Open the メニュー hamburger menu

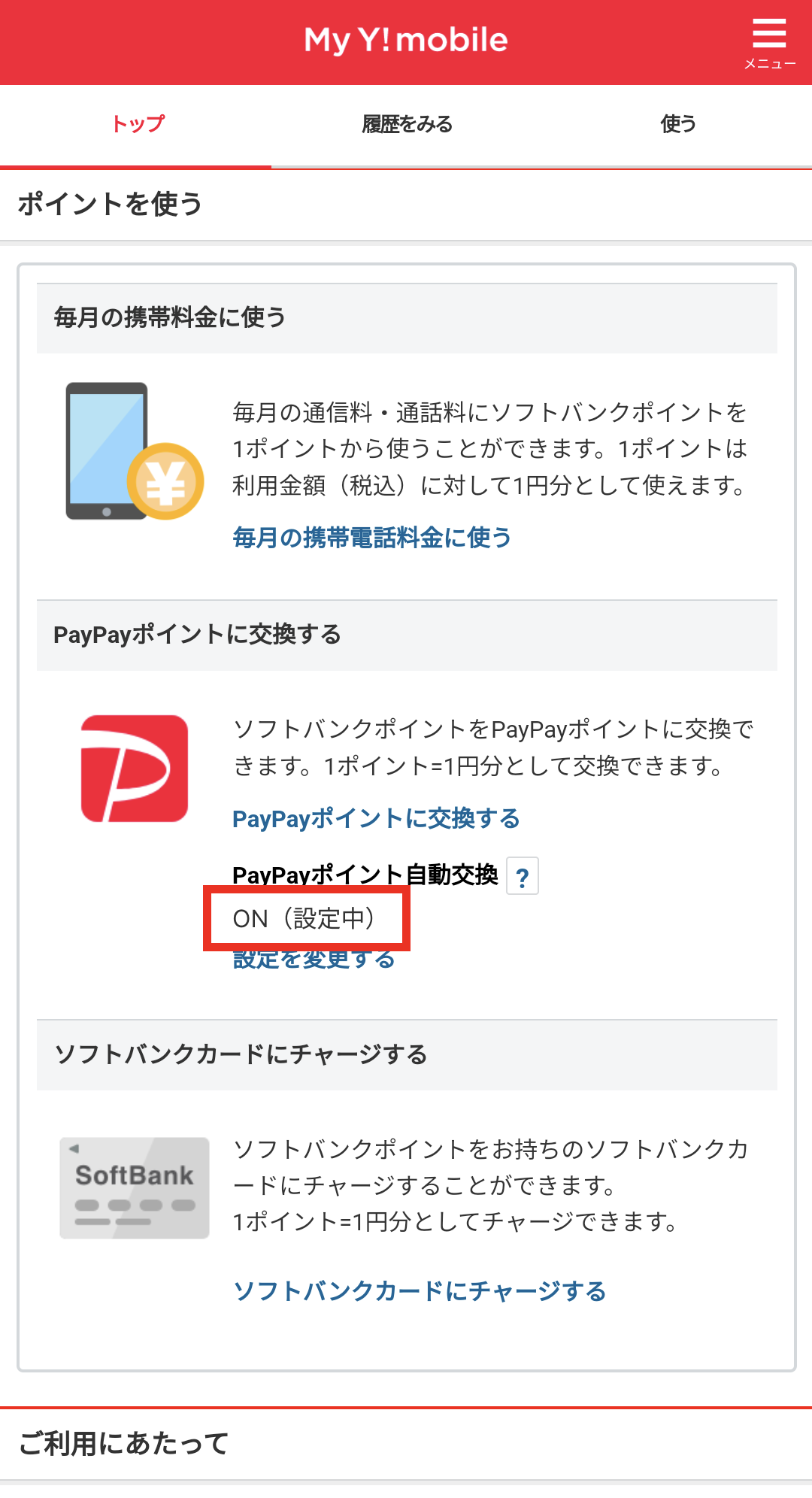[769, 44]
